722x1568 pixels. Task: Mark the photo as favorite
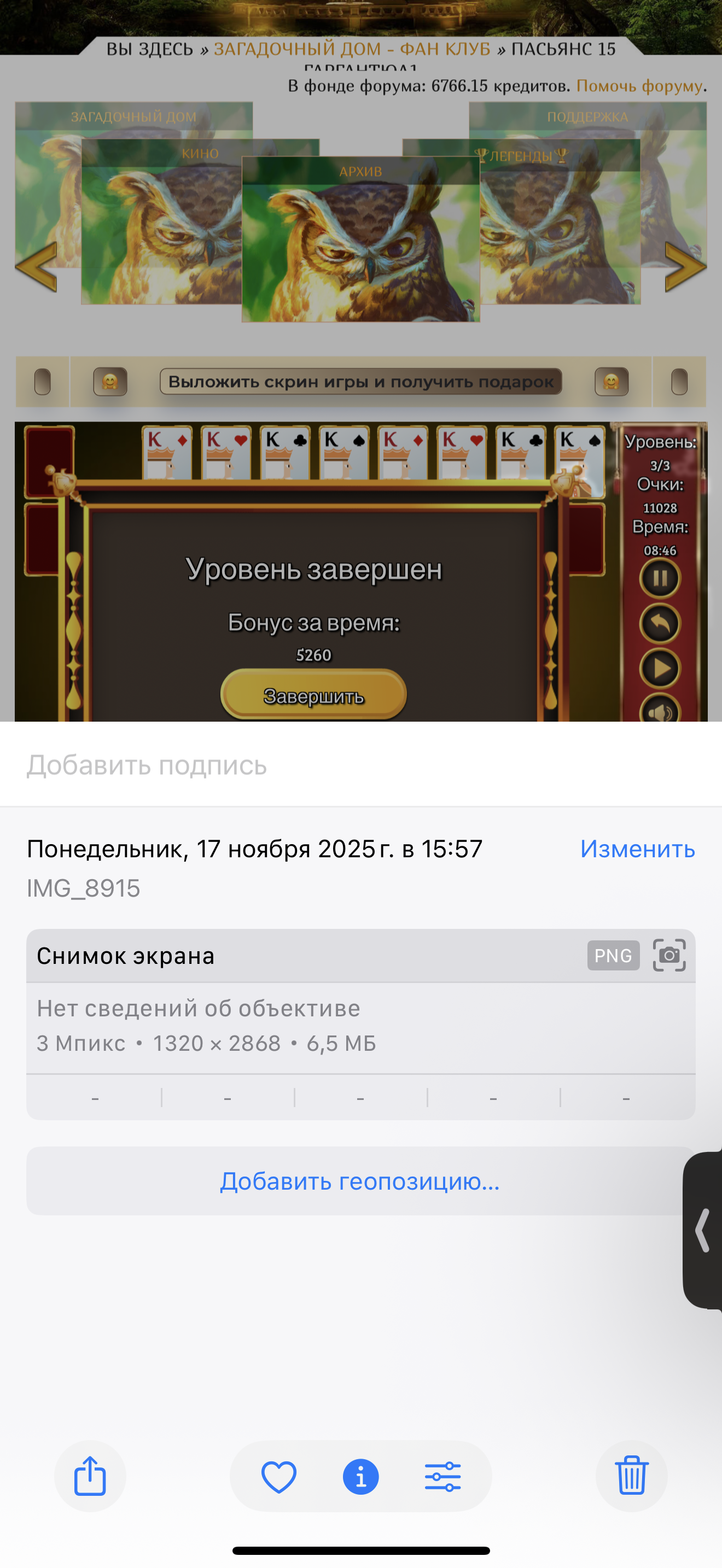279,1476
